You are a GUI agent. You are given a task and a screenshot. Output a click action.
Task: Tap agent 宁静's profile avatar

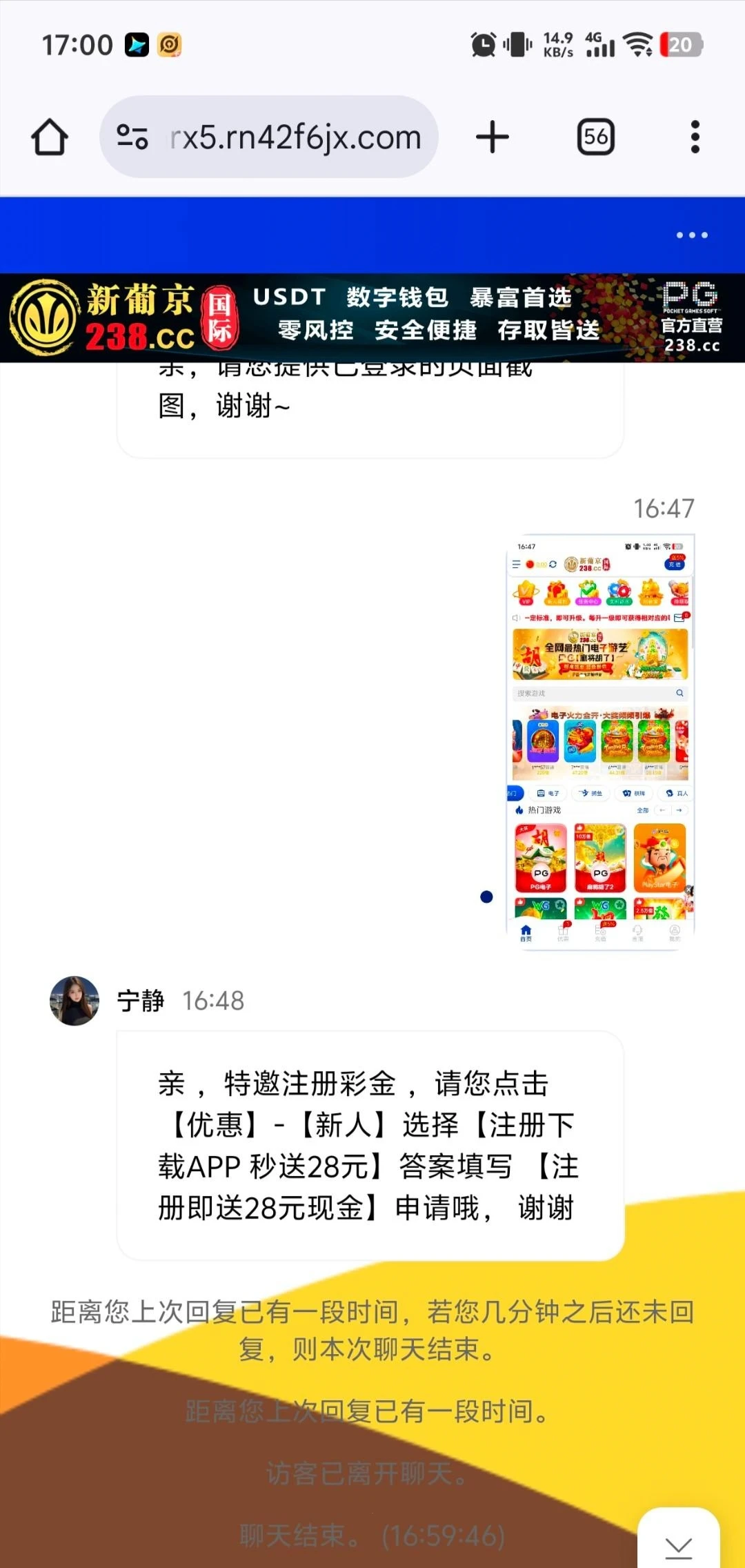pyautogui.click(x=74, y=1001)
